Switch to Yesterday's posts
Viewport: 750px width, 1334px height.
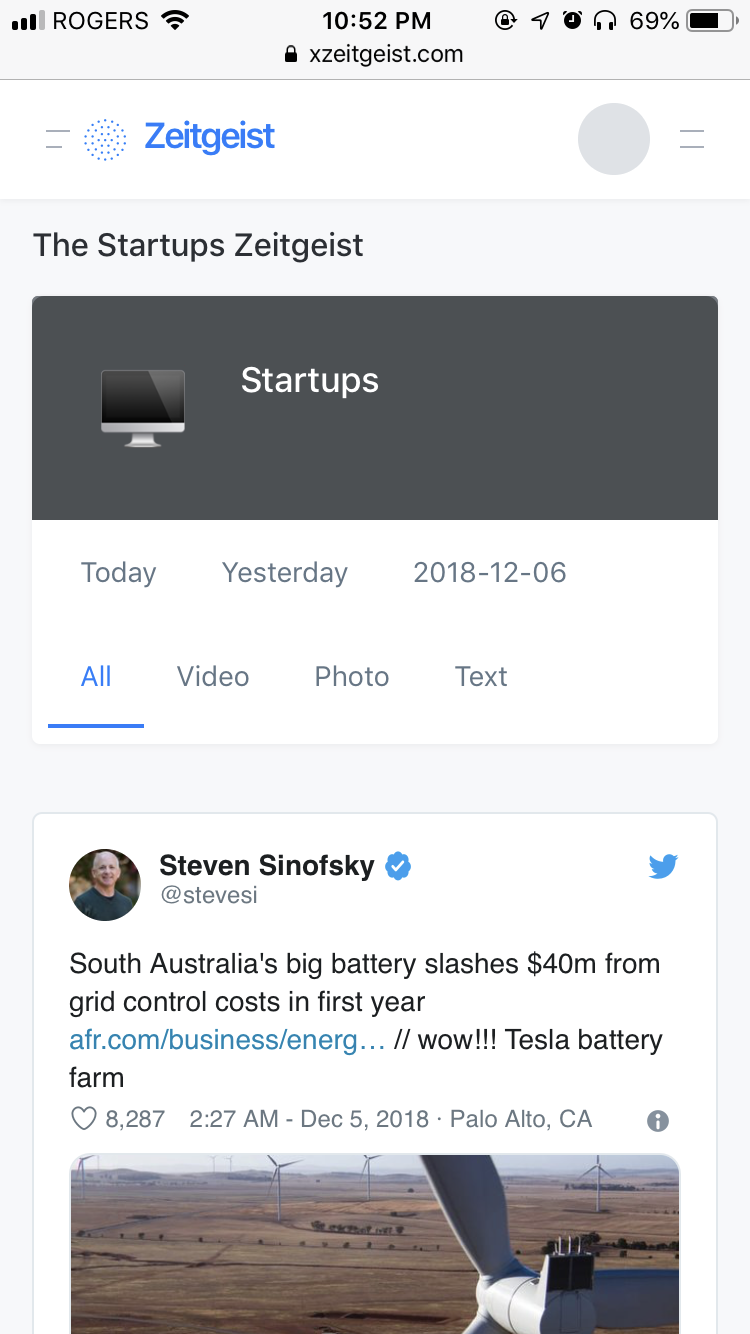(285, 573)
